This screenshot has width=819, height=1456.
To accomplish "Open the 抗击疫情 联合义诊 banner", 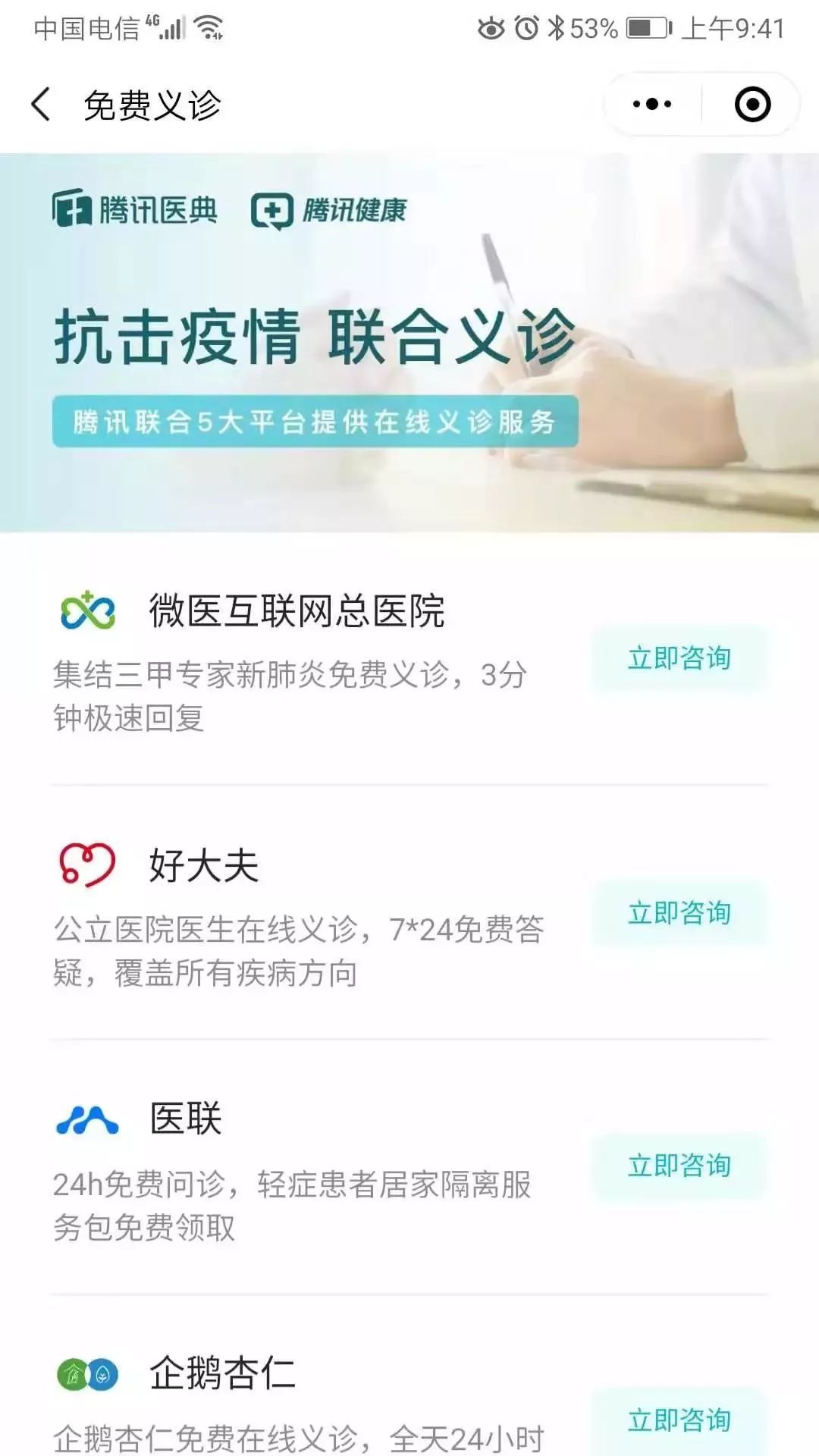I will coord(409,343).
